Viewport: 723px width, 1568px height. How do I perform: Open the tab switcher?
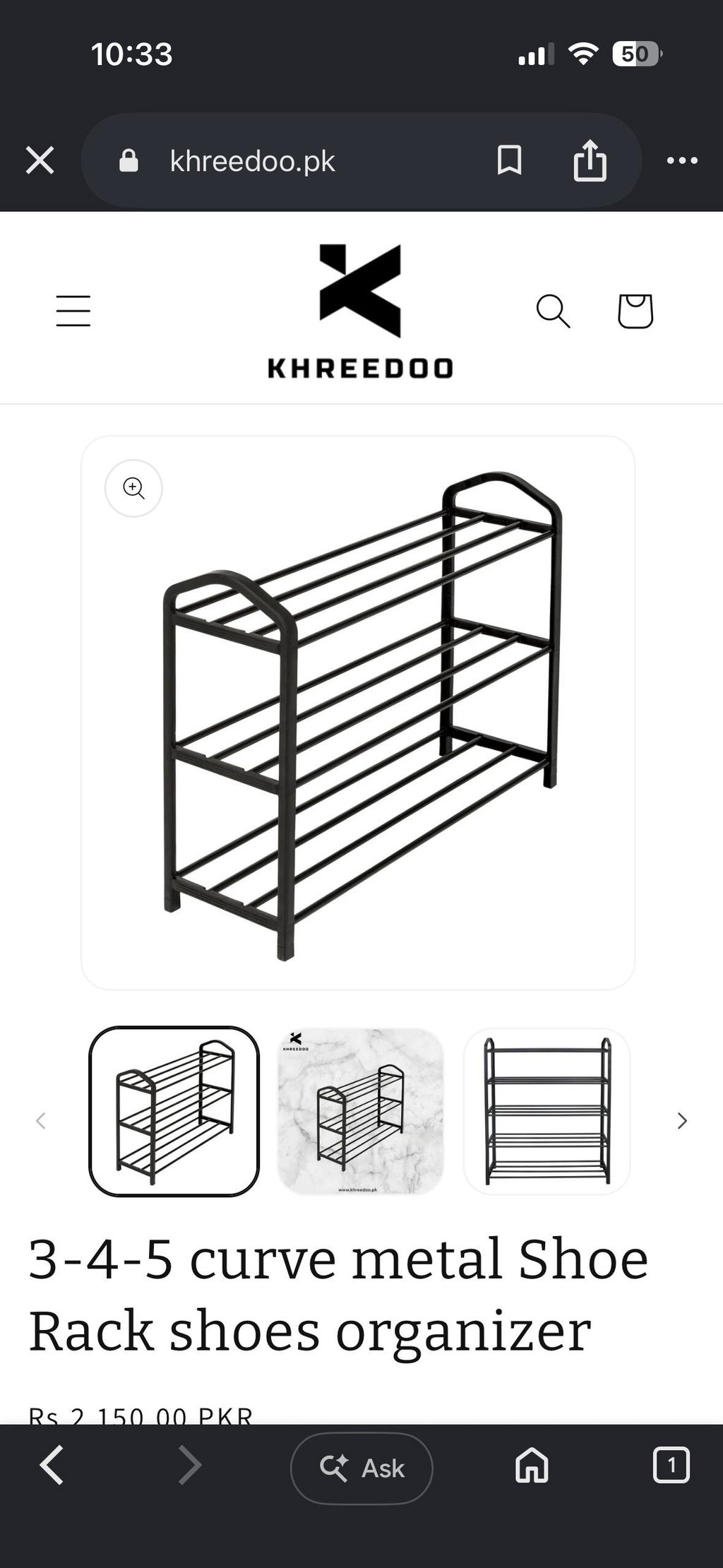pos(671,1464)
